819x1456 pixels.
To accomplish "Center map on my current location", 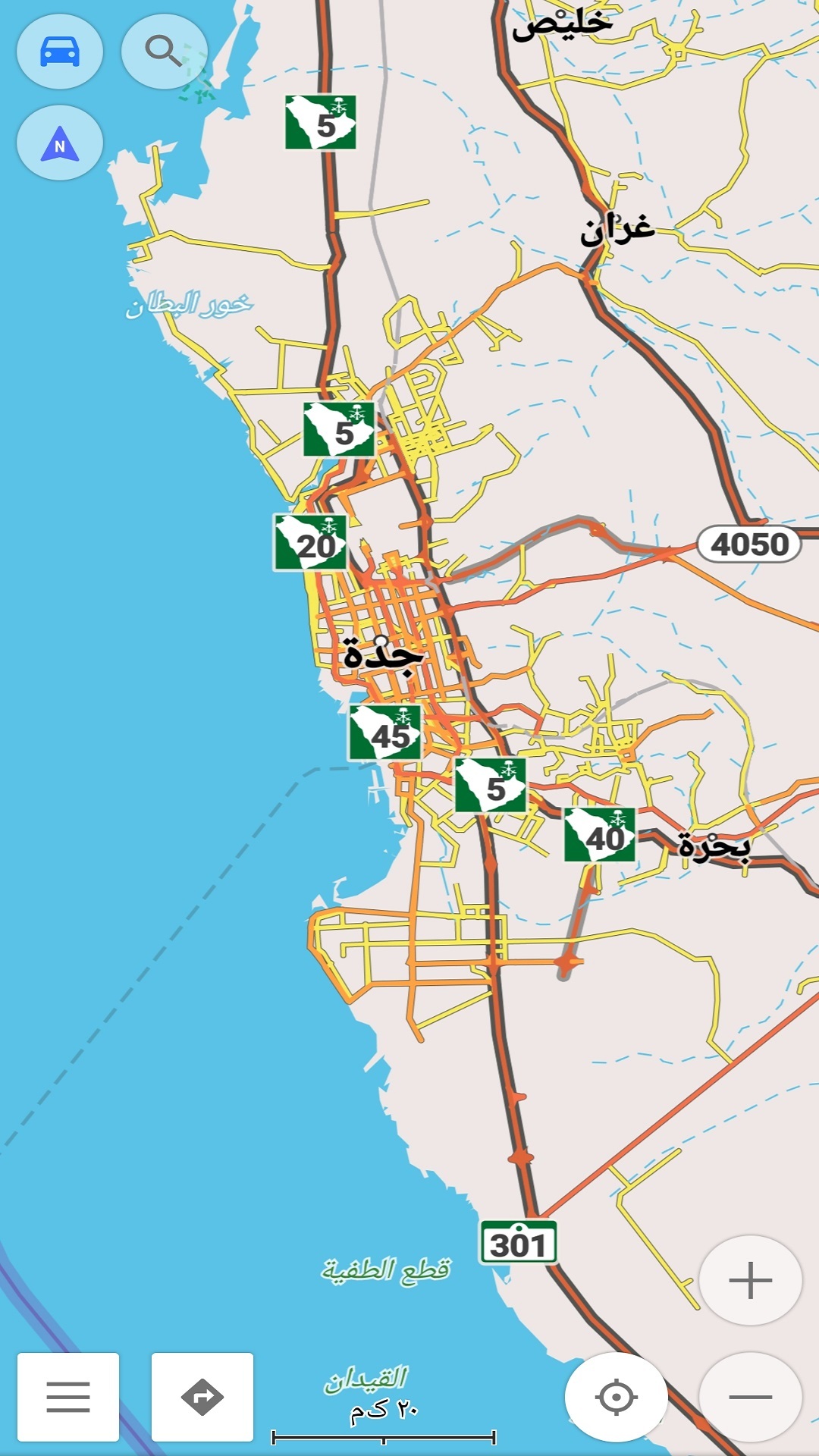I will 616,1397.
